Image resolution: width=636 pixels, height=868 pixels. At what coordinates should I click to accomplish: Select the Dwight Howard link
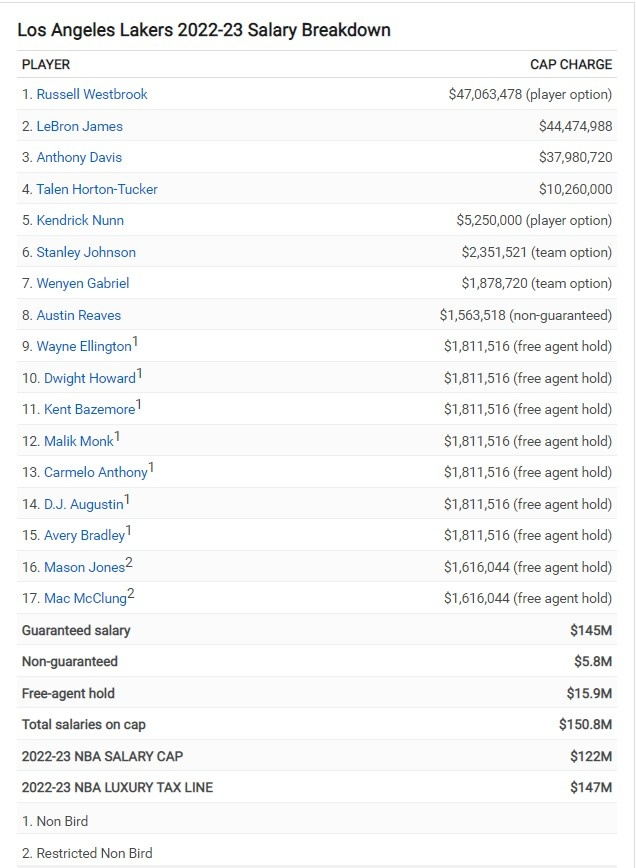pos(90,378)
